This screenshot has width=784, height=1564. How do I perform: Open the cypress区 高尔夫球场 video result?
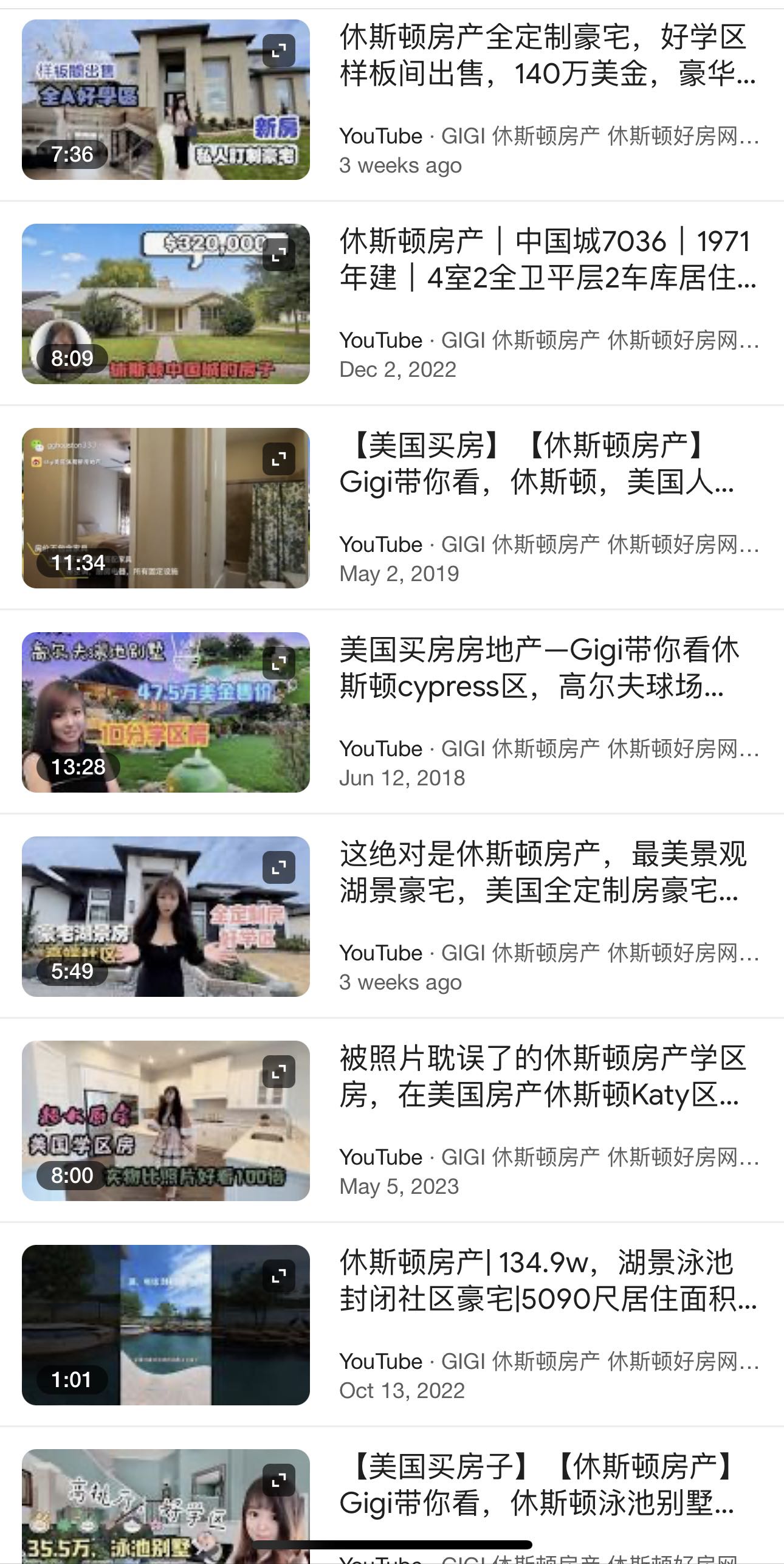click(538, 668)
